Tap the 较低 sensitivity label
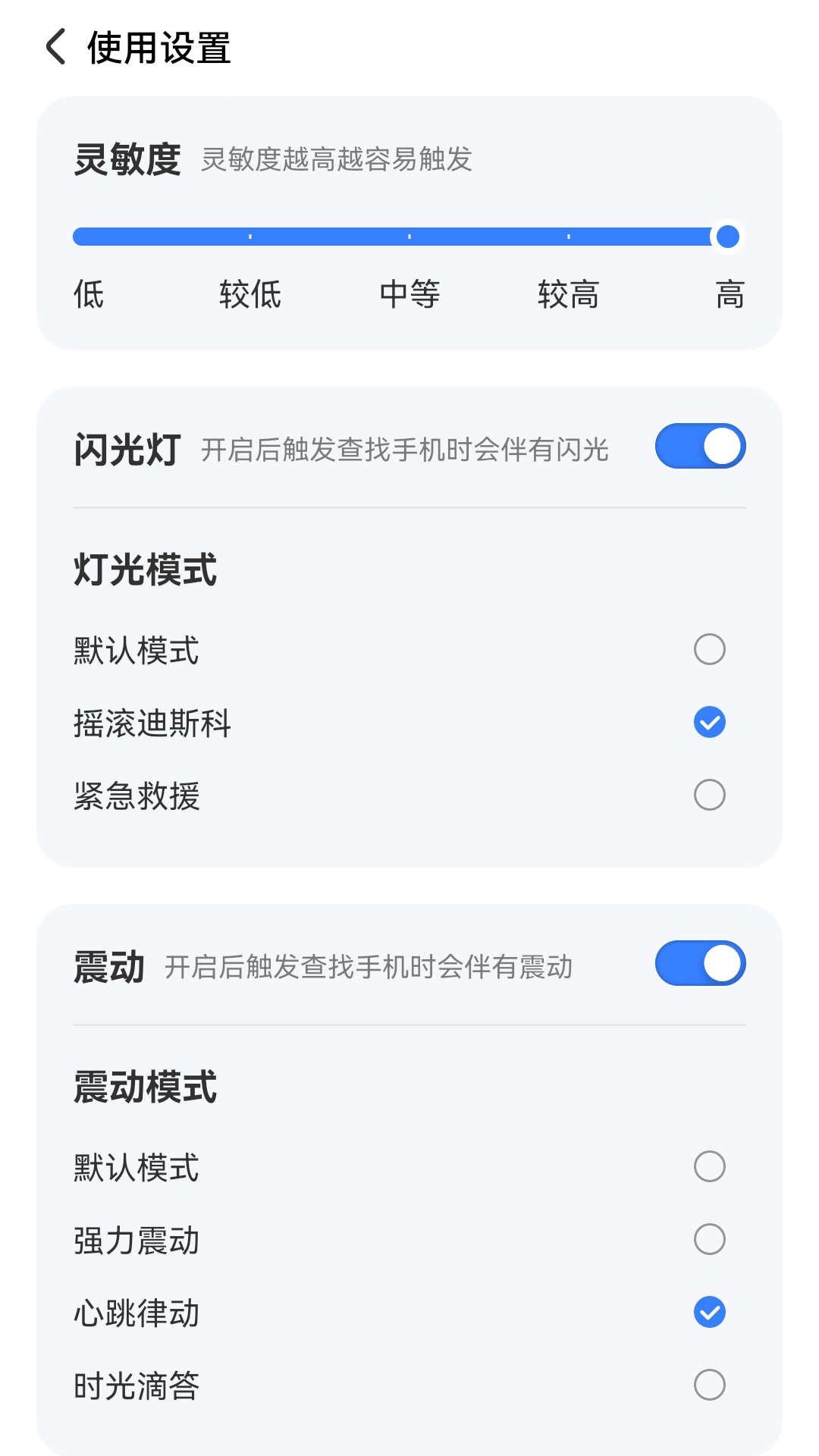The width and height of the screenshot is (819, 1456). [249, 295]
